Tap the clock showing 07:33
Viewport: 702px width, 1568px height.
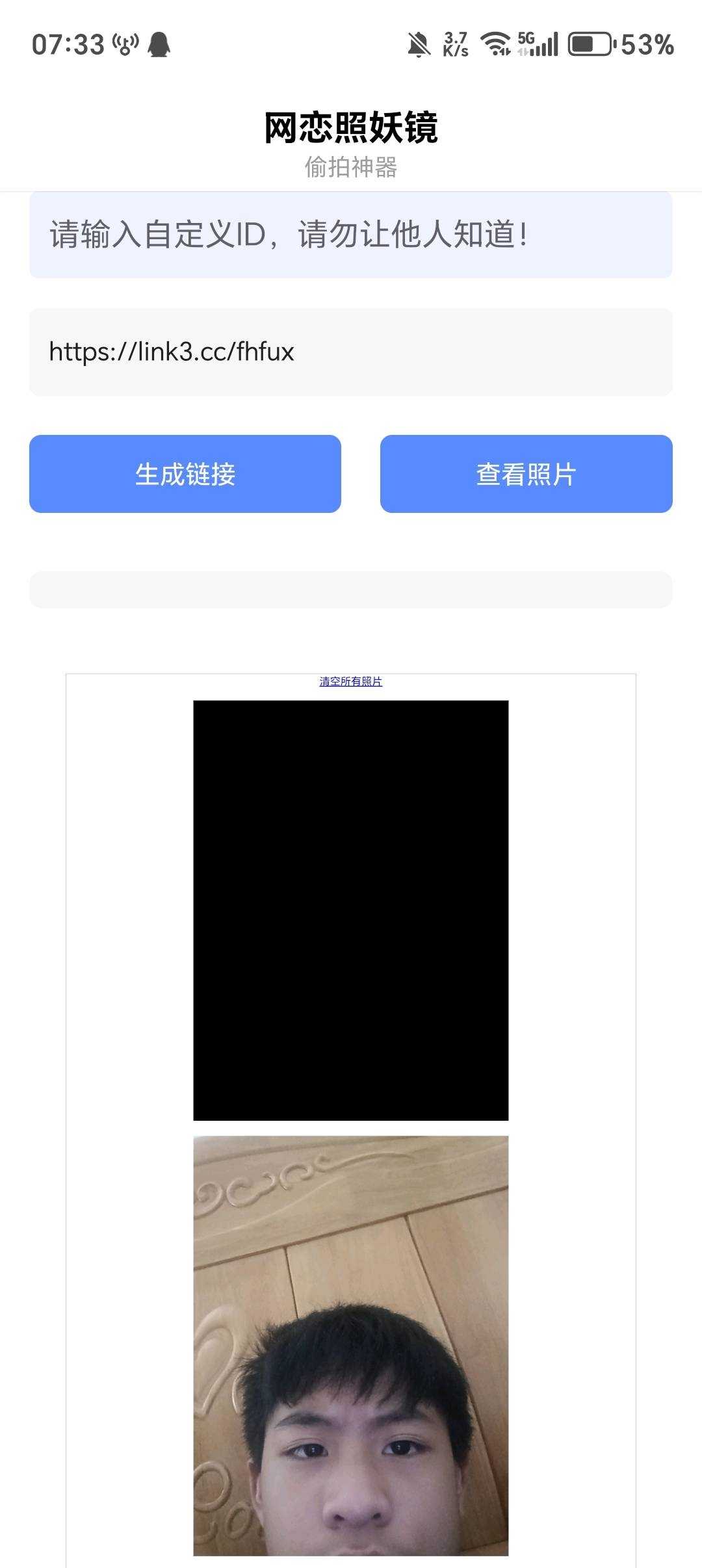[x=67, y=43]
